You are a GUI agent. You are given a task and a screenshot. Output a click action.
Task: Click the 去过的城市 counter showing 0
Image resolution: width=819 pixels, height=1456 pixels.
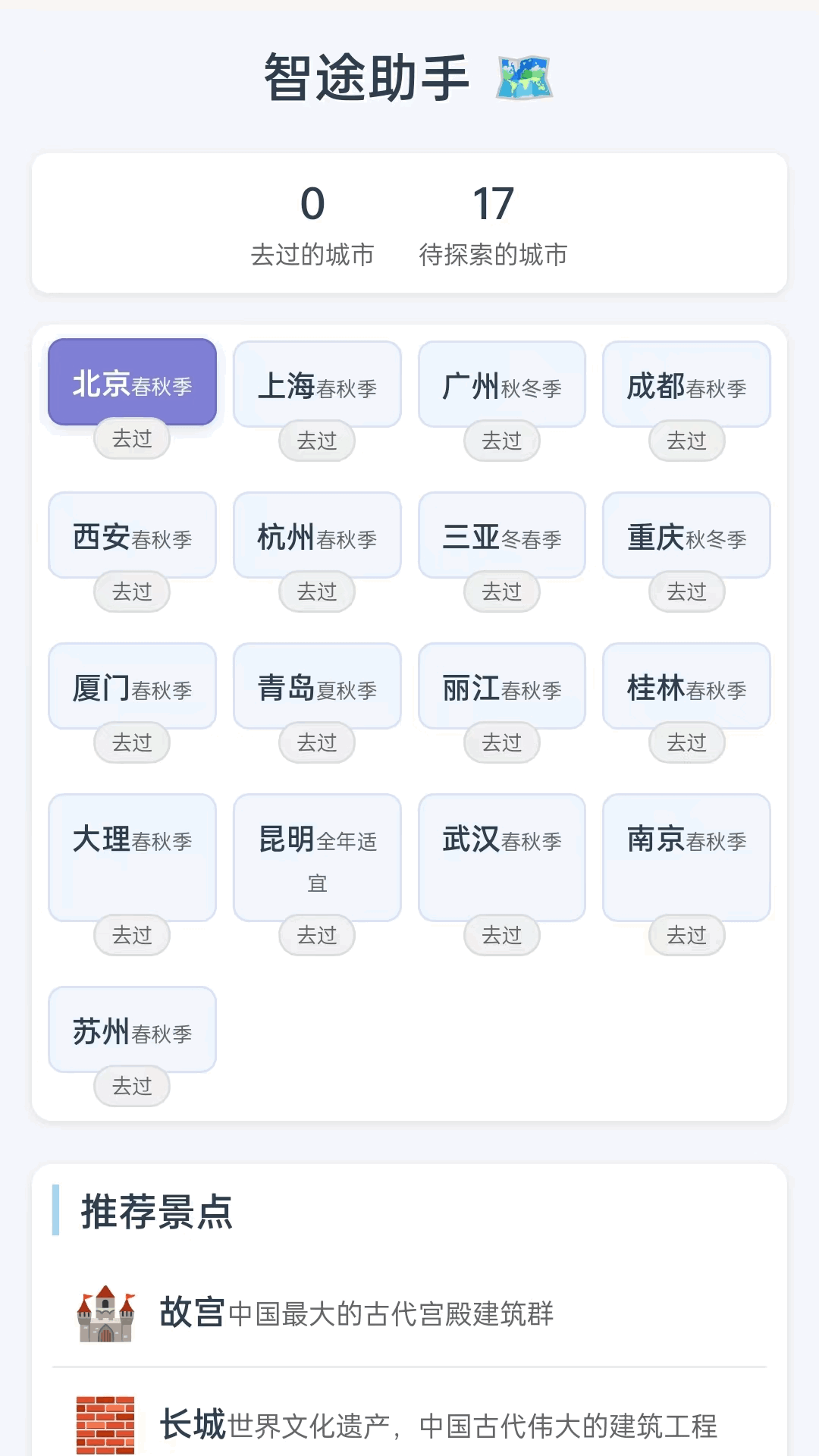coord(312,225)
